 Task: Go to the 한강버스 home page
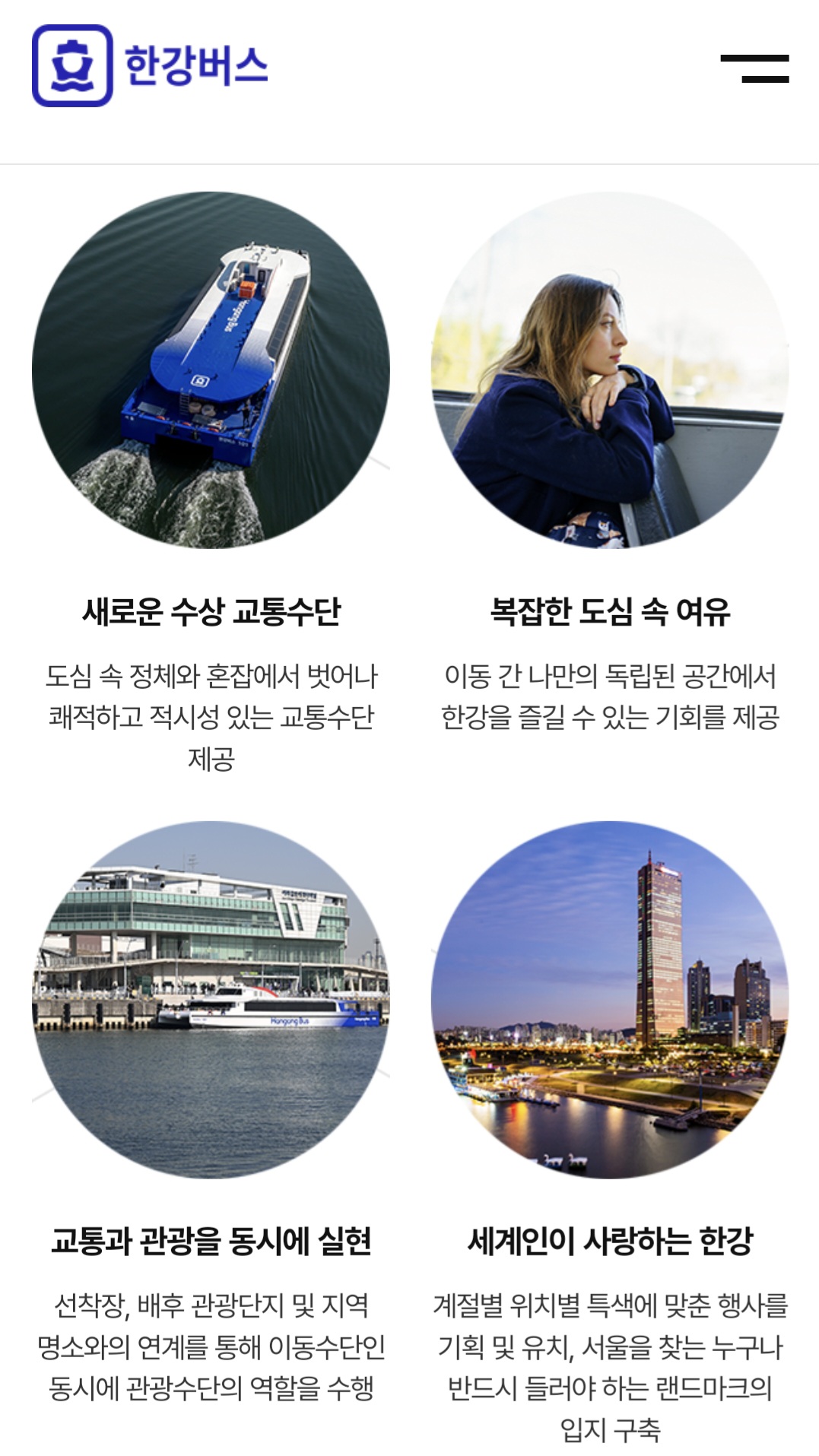tap(150, 66)
